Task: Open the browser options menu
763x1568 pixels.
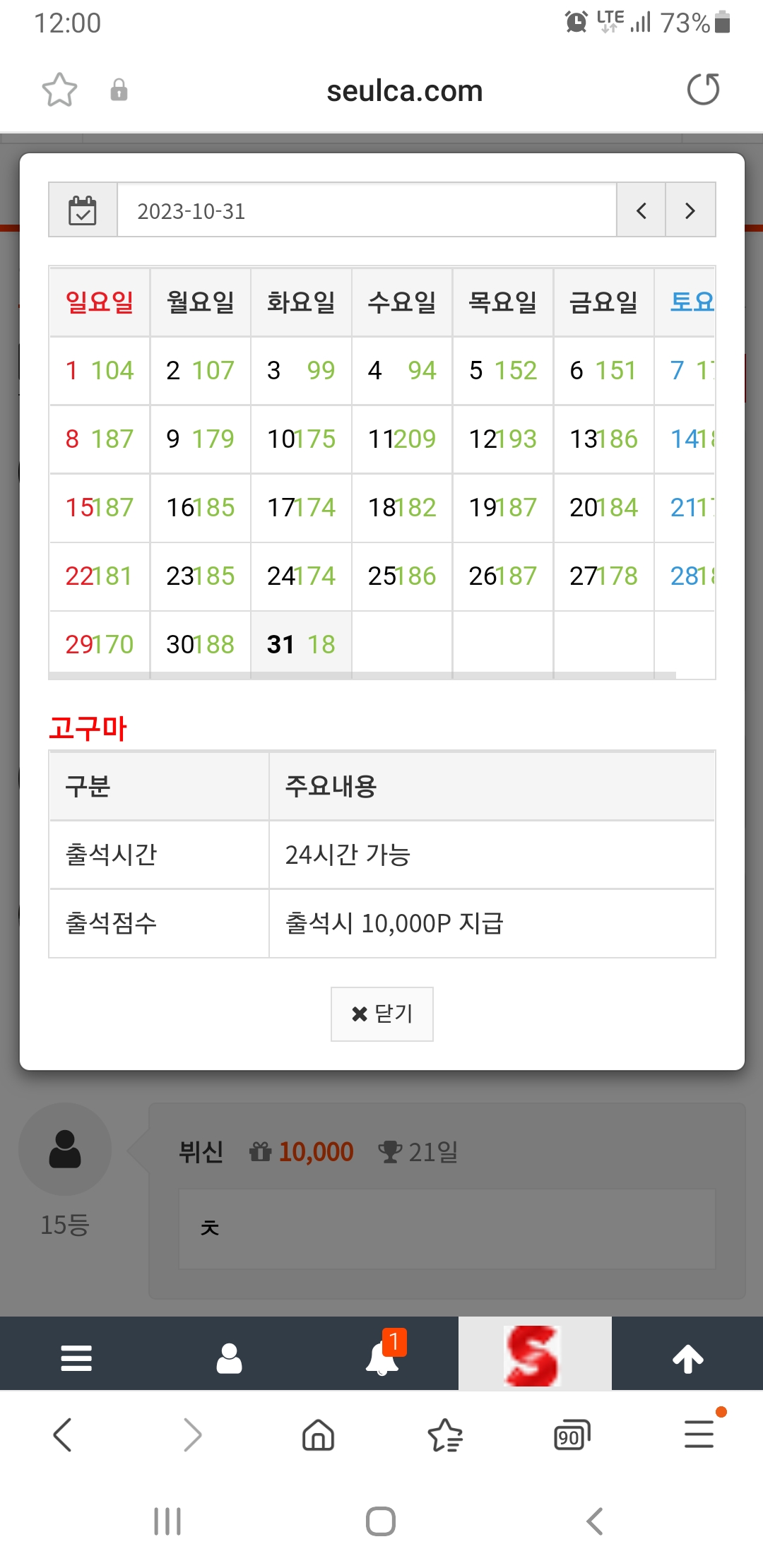Action: pyautogui.click(x=699, y=1434)
